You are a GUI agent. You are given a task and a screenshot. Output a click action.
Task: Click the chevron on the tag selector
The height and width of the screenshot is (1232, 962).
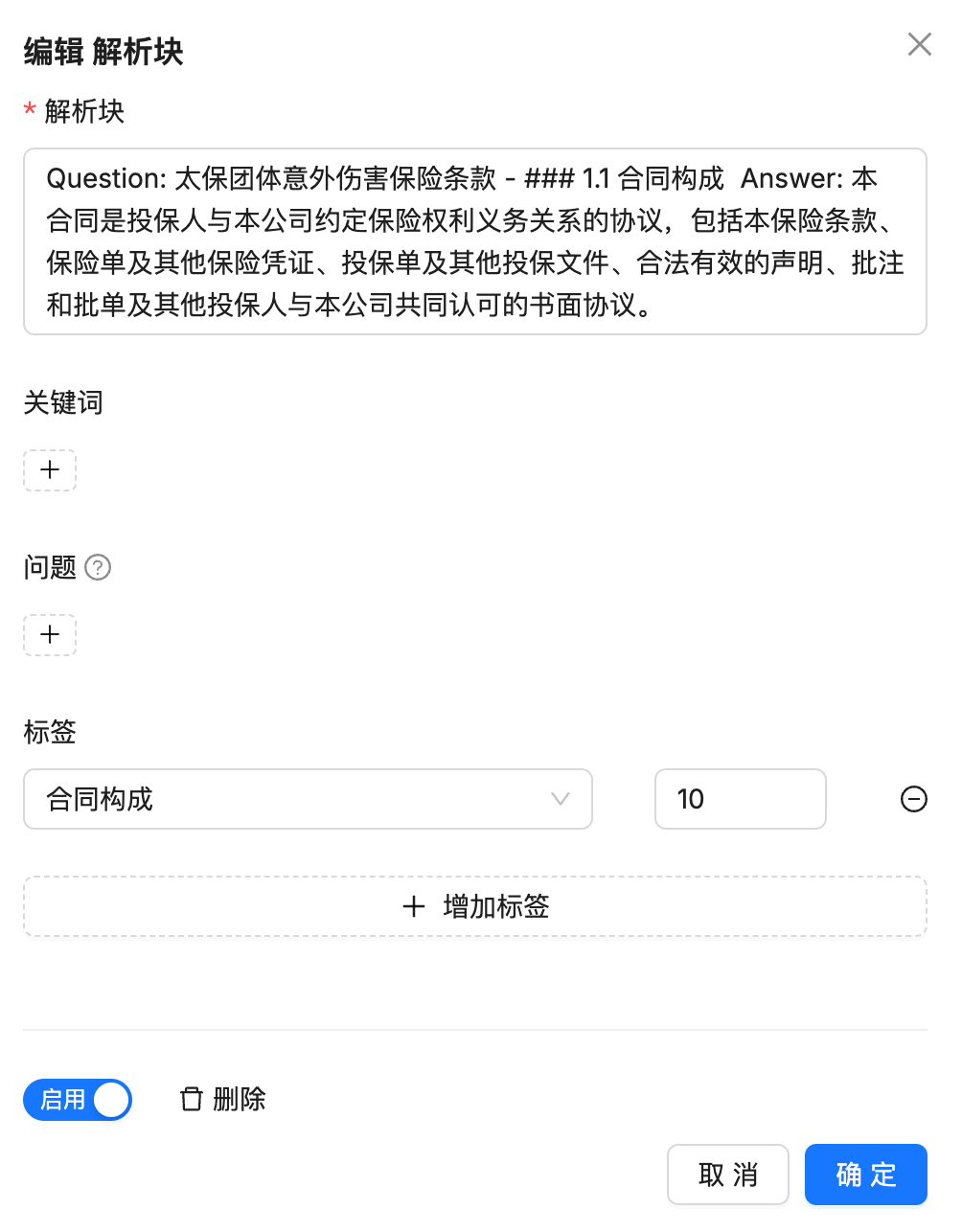coord(560,799)
